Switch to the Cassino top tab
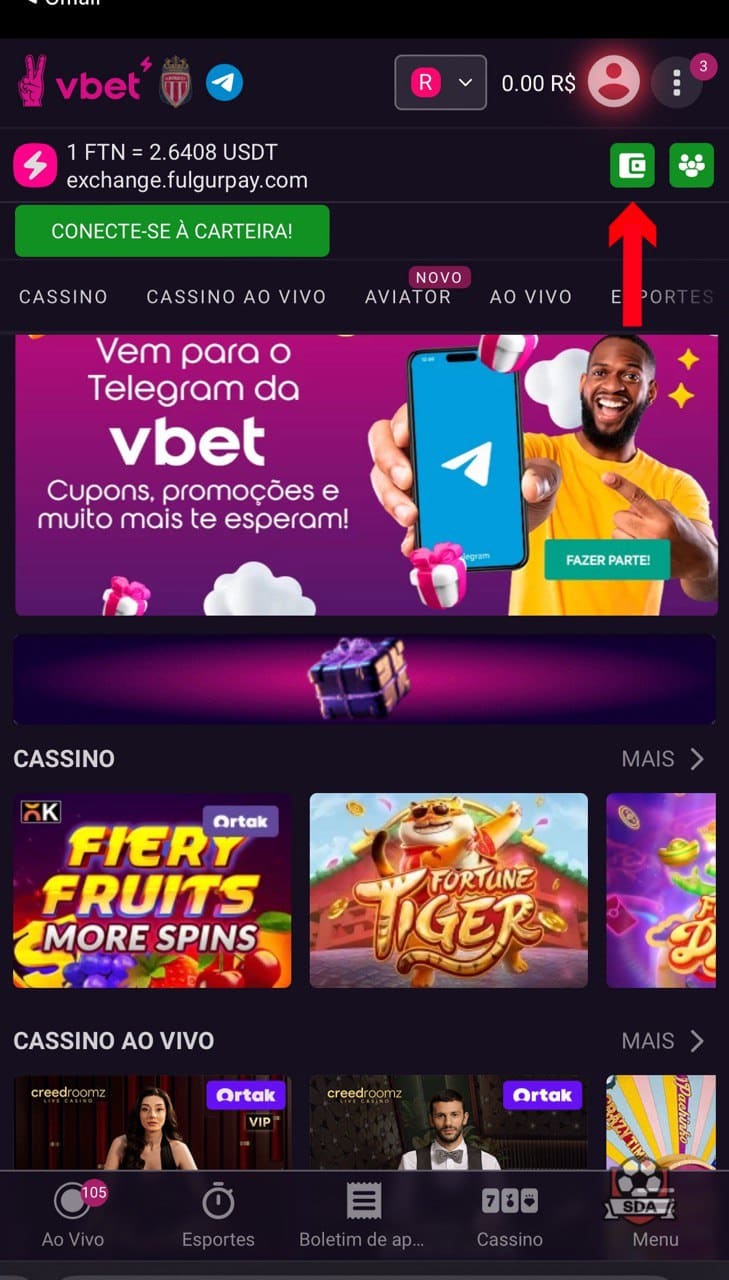The height and width of the screenshot is (1280, 729). (x=63, y=296)
